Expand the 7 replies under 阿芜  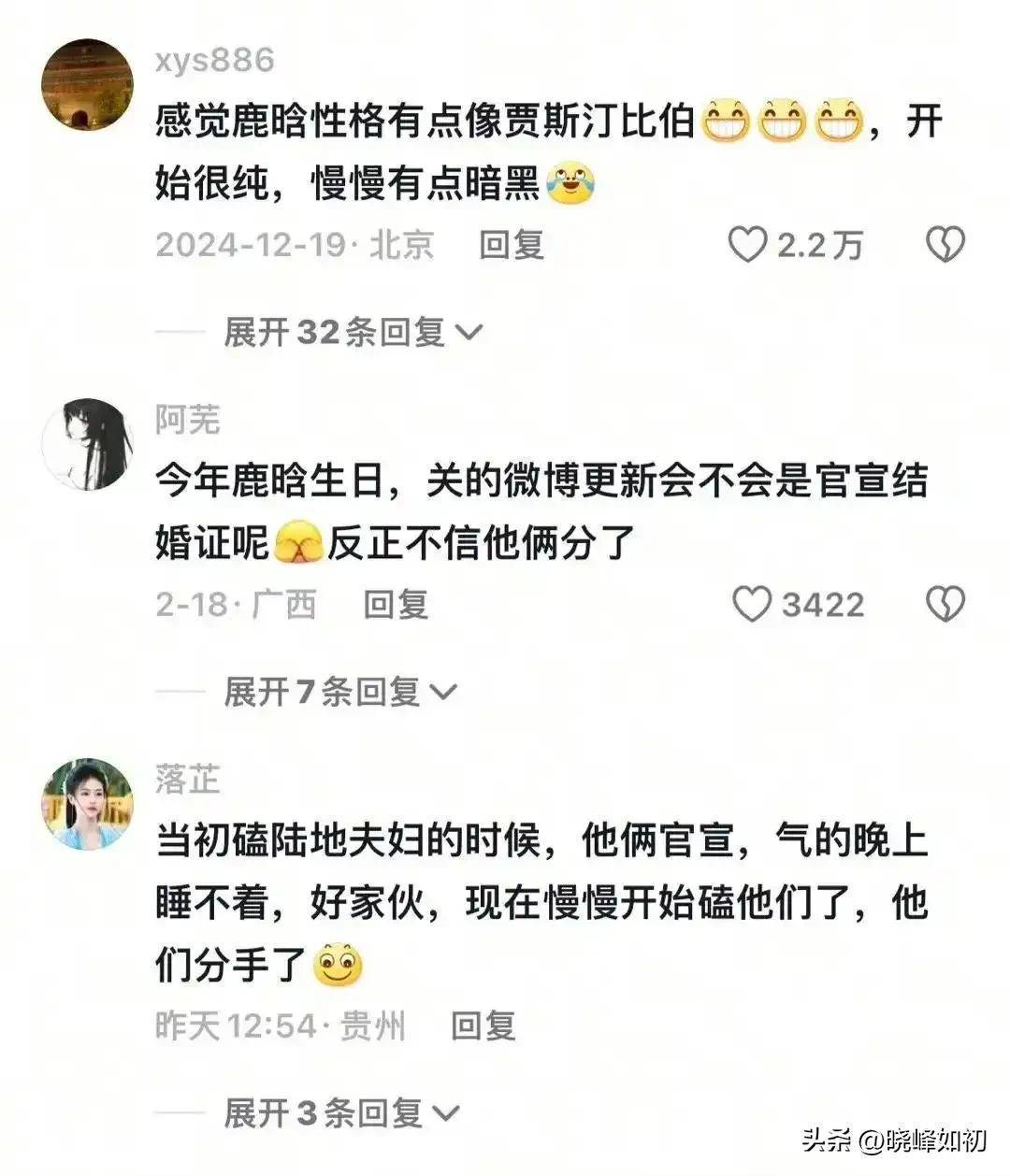(x=339, y=692)
